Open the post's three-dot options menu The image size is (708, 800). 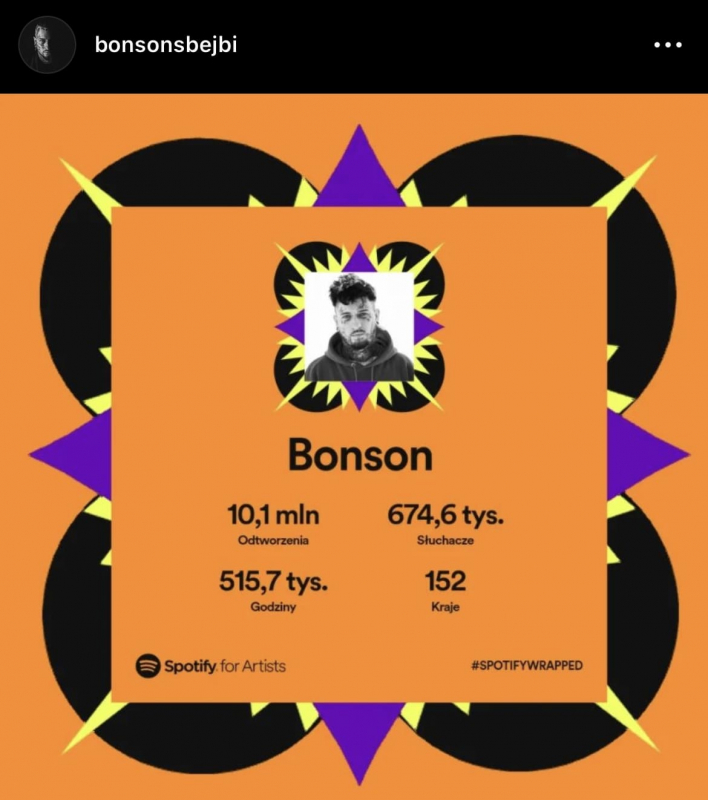tap(667, 45)
